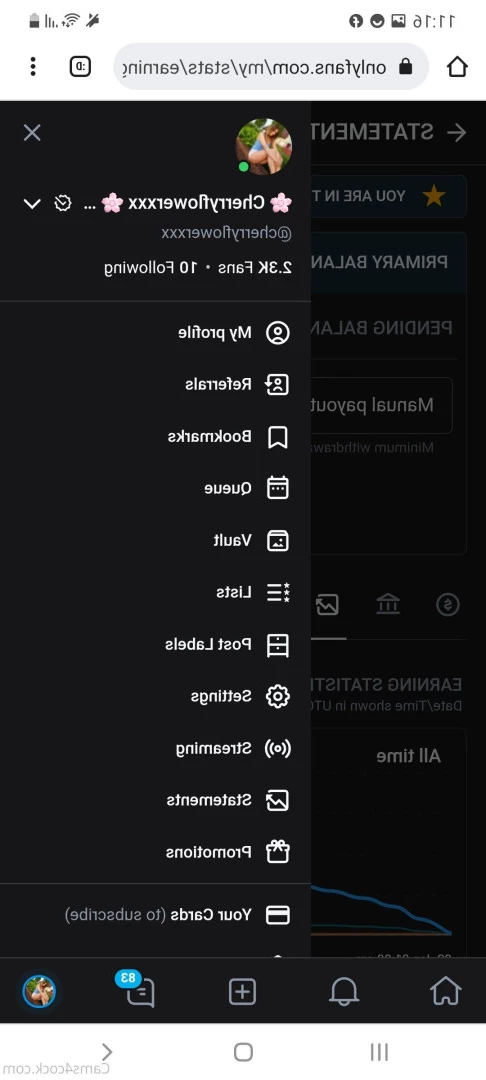Close the side menu drawer
Screen dimensions: 486x1080
point(32,132)
